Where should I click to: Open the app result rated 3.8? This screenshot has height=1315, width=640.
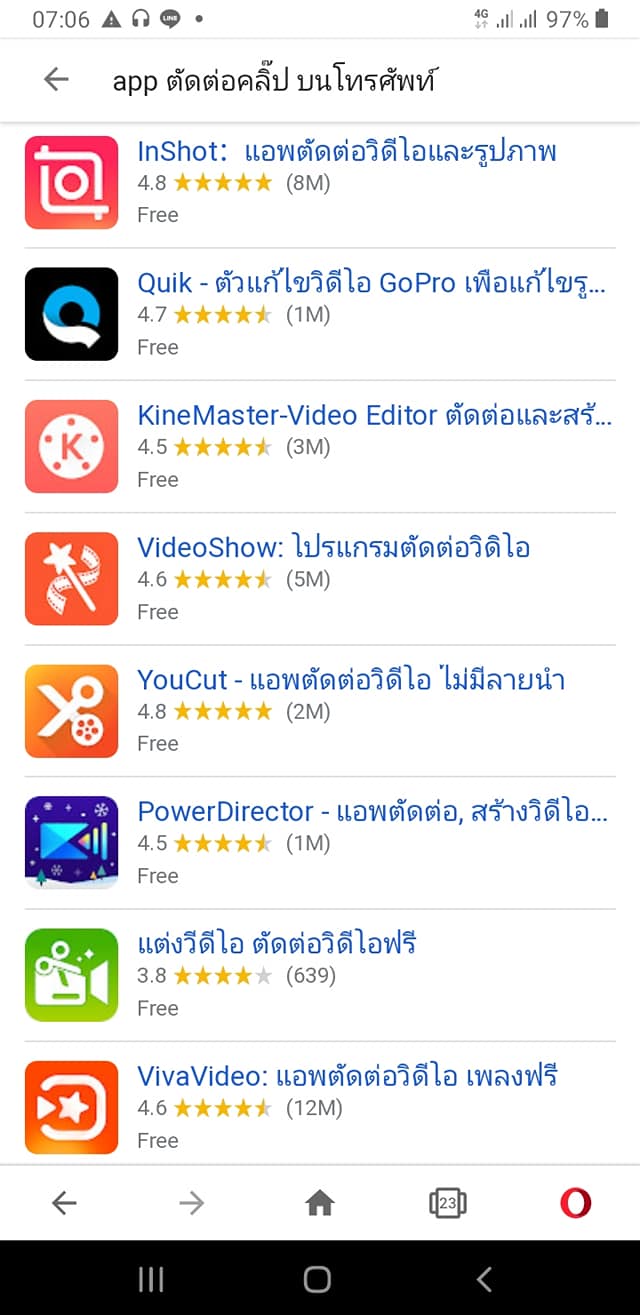pyautogui.click(x=276, y=943)
